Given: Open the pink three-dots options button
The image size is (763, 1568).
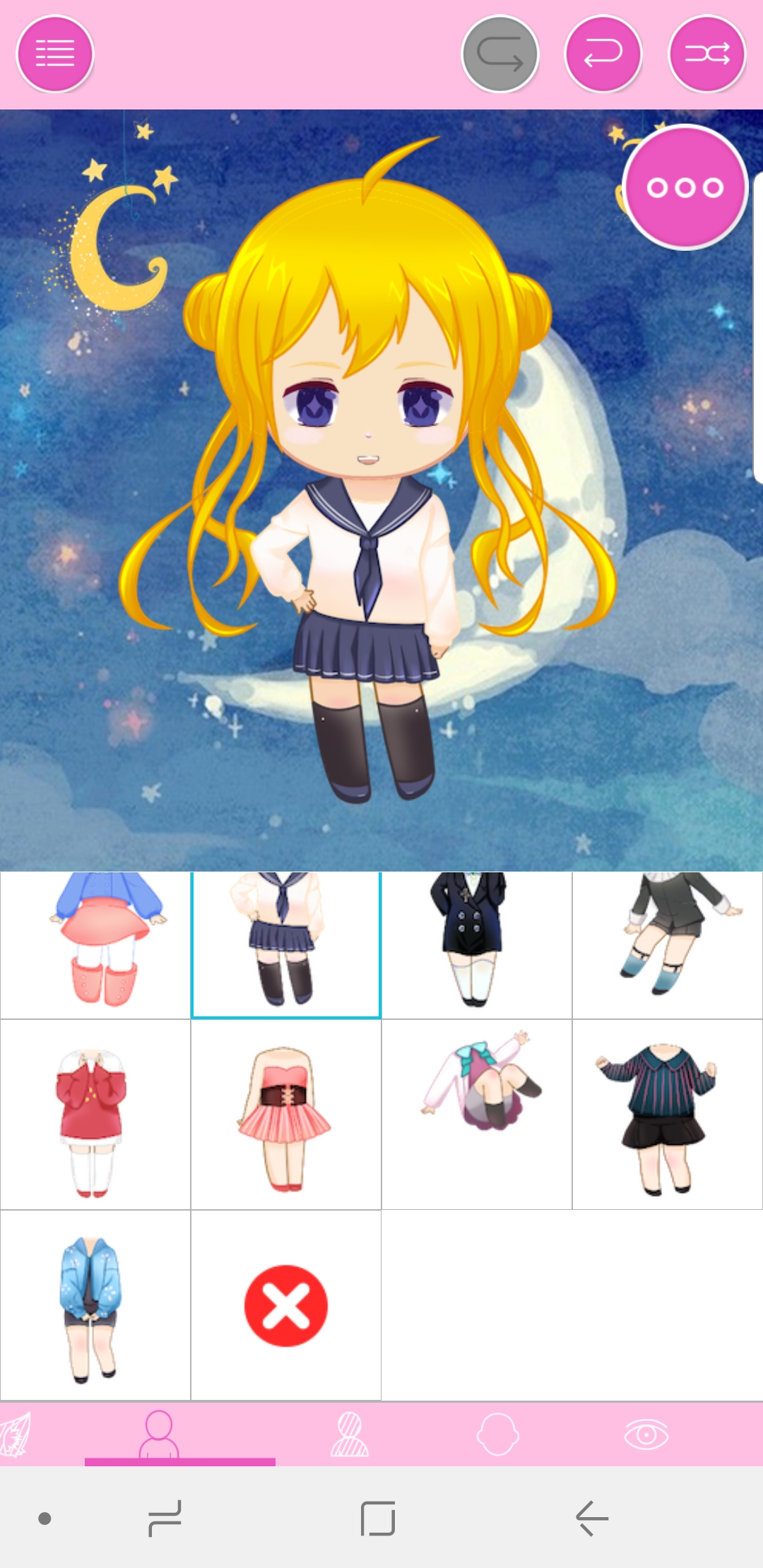Looking at the screenshot, I should 685,187.
